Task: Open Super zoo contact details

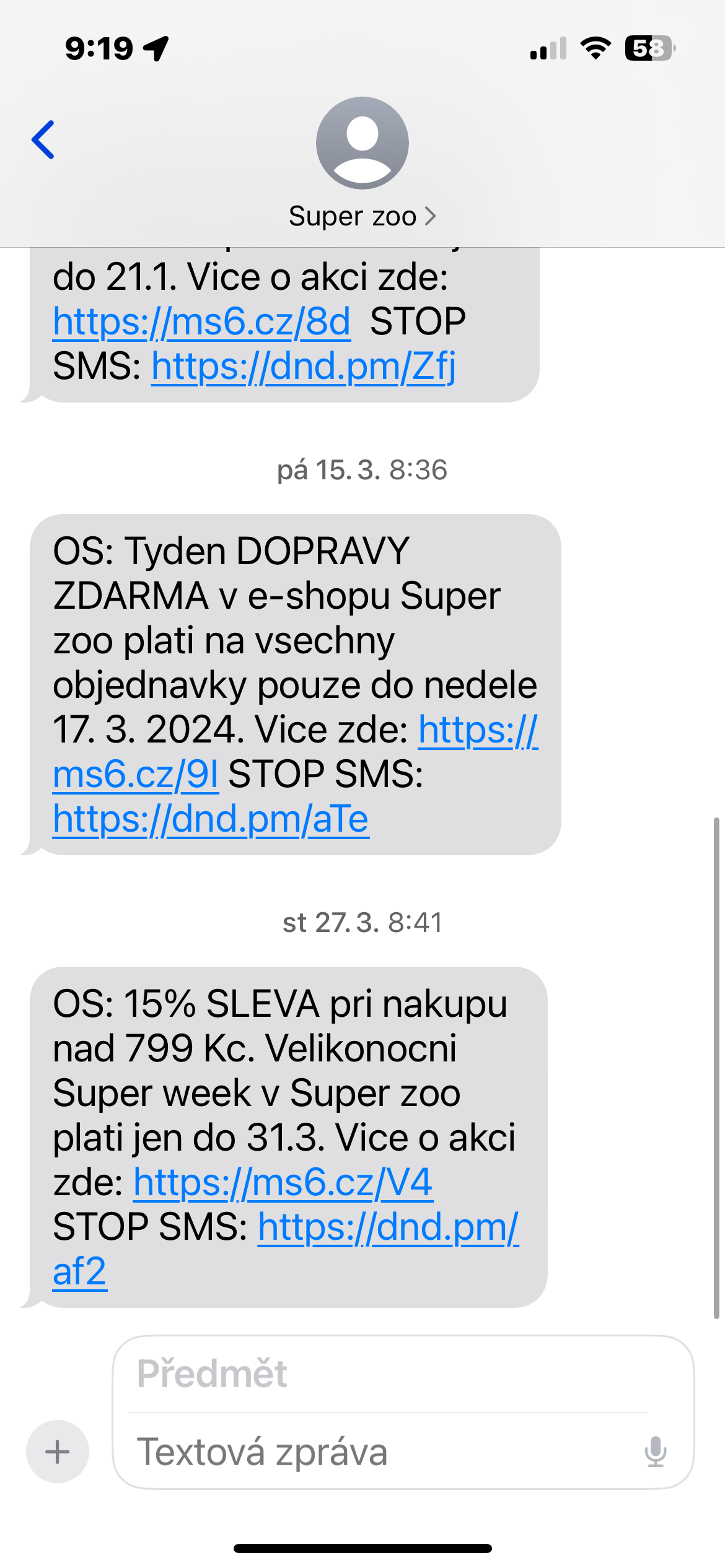Action: (362, 216)
